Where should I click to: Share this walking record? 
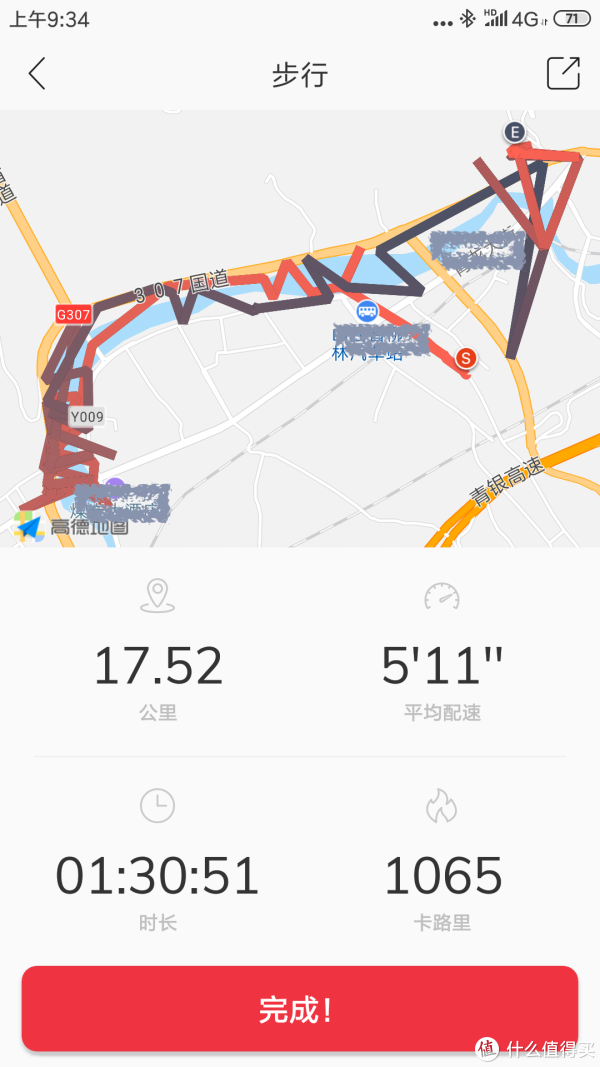563,73
